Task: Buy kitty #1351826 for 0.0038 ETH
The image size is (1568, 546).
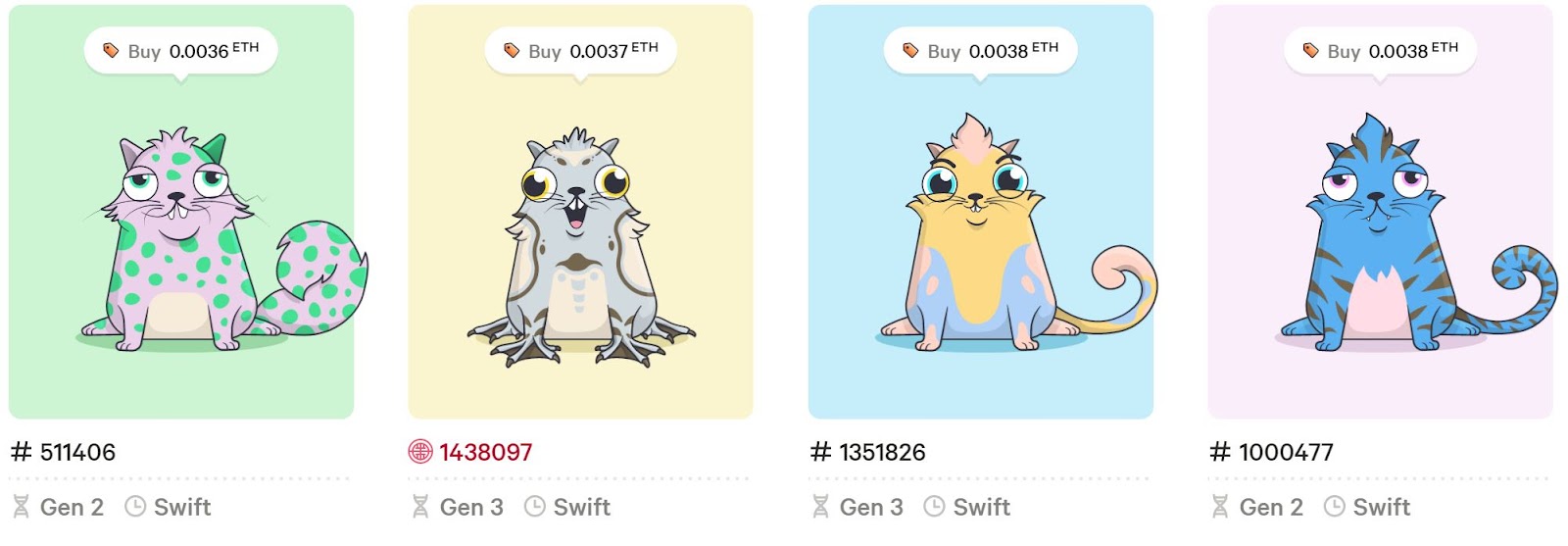Action: 980,51
